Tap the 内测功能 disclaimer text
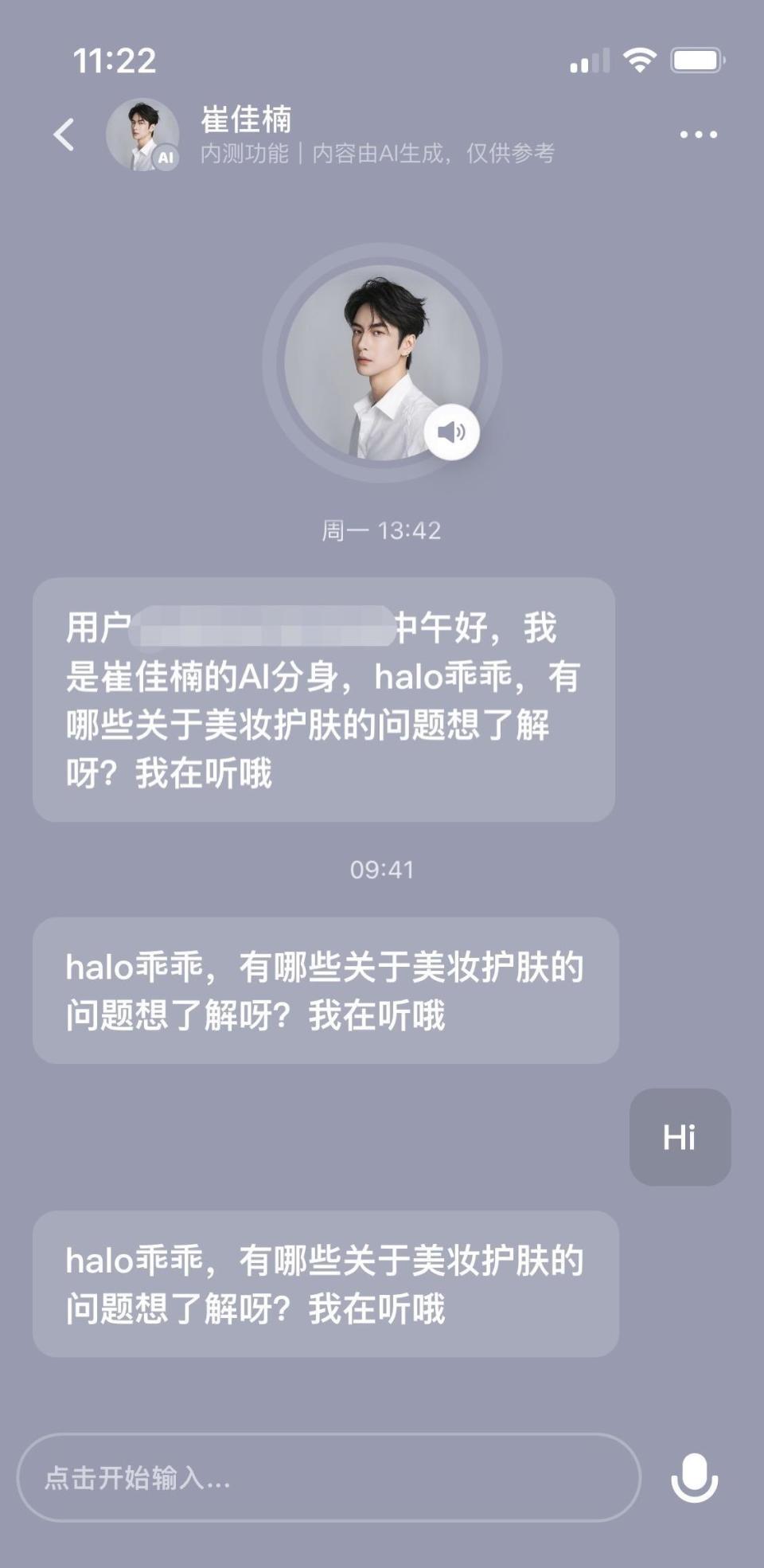 (x=380, y=153)
